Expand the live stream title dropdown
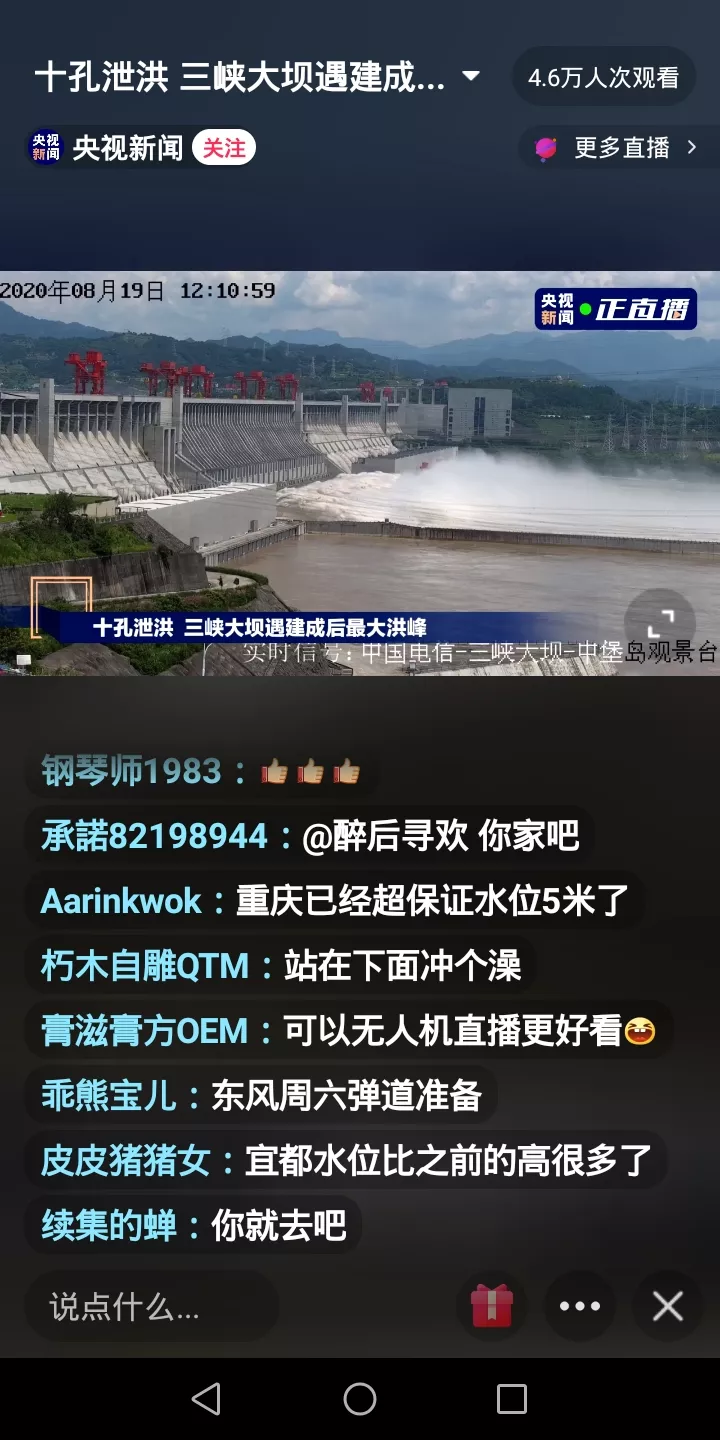The height and width of the screenshot is (1440, 720). [x=470, y=77]
